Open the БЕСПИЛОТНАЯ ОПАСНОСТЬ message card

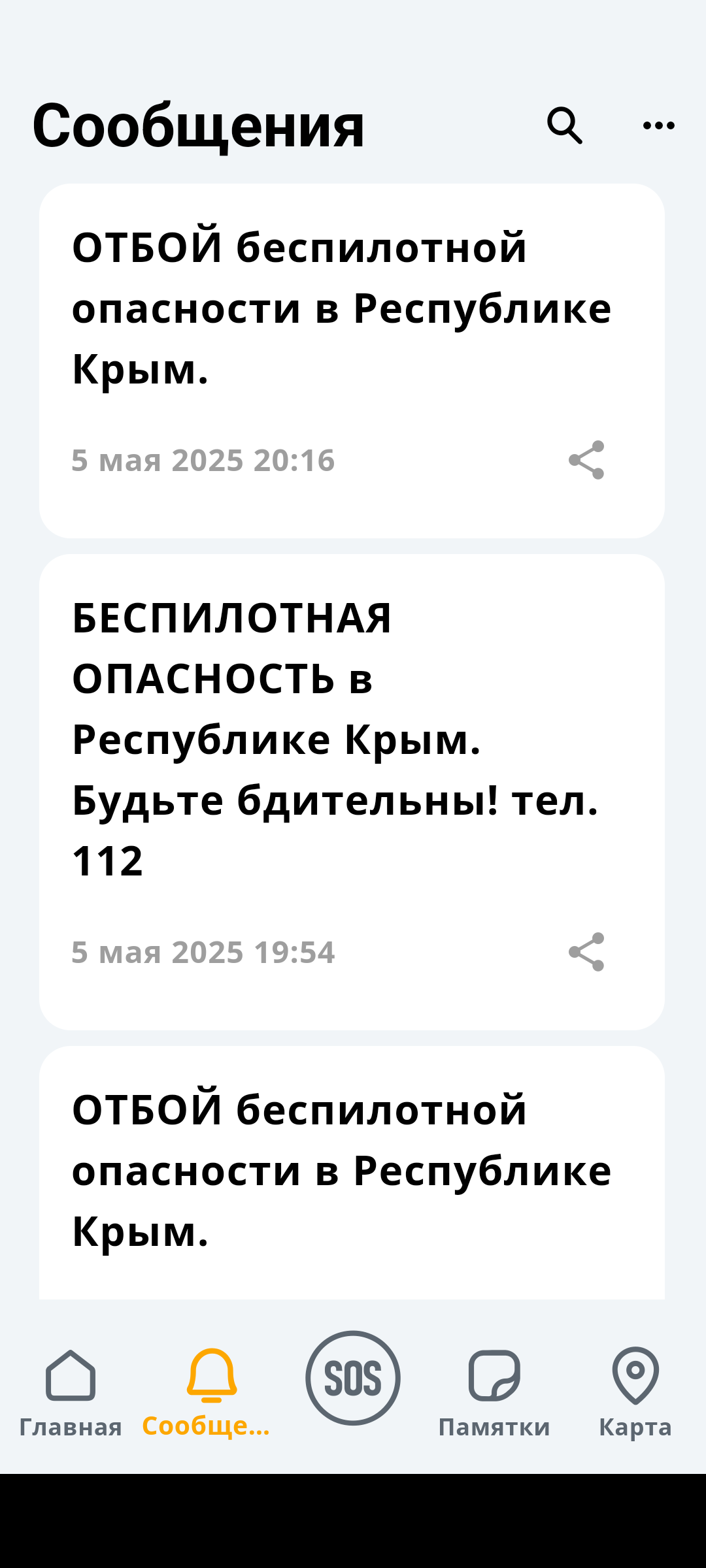pos(340,738)
